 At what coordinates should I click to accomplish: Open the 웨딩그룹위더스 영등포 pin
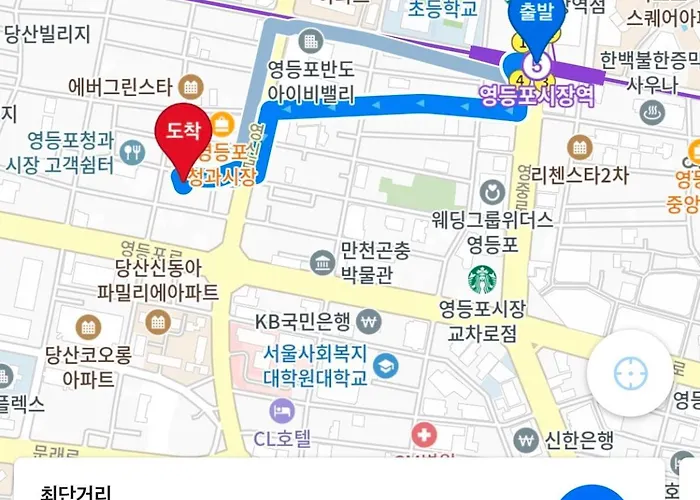pyautogui.click(x=491, y=190)
